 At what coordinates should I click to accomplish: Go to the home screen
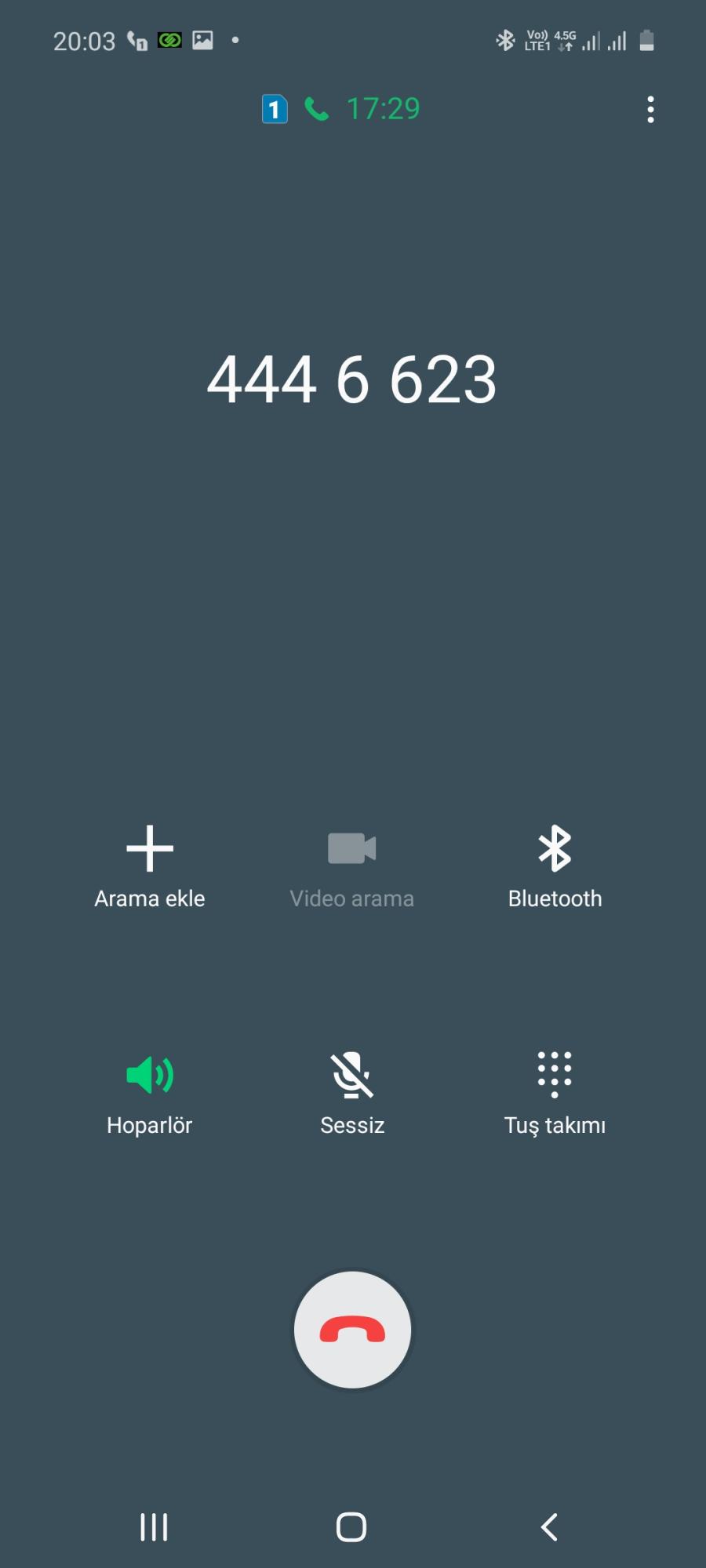pos(351,1527)
